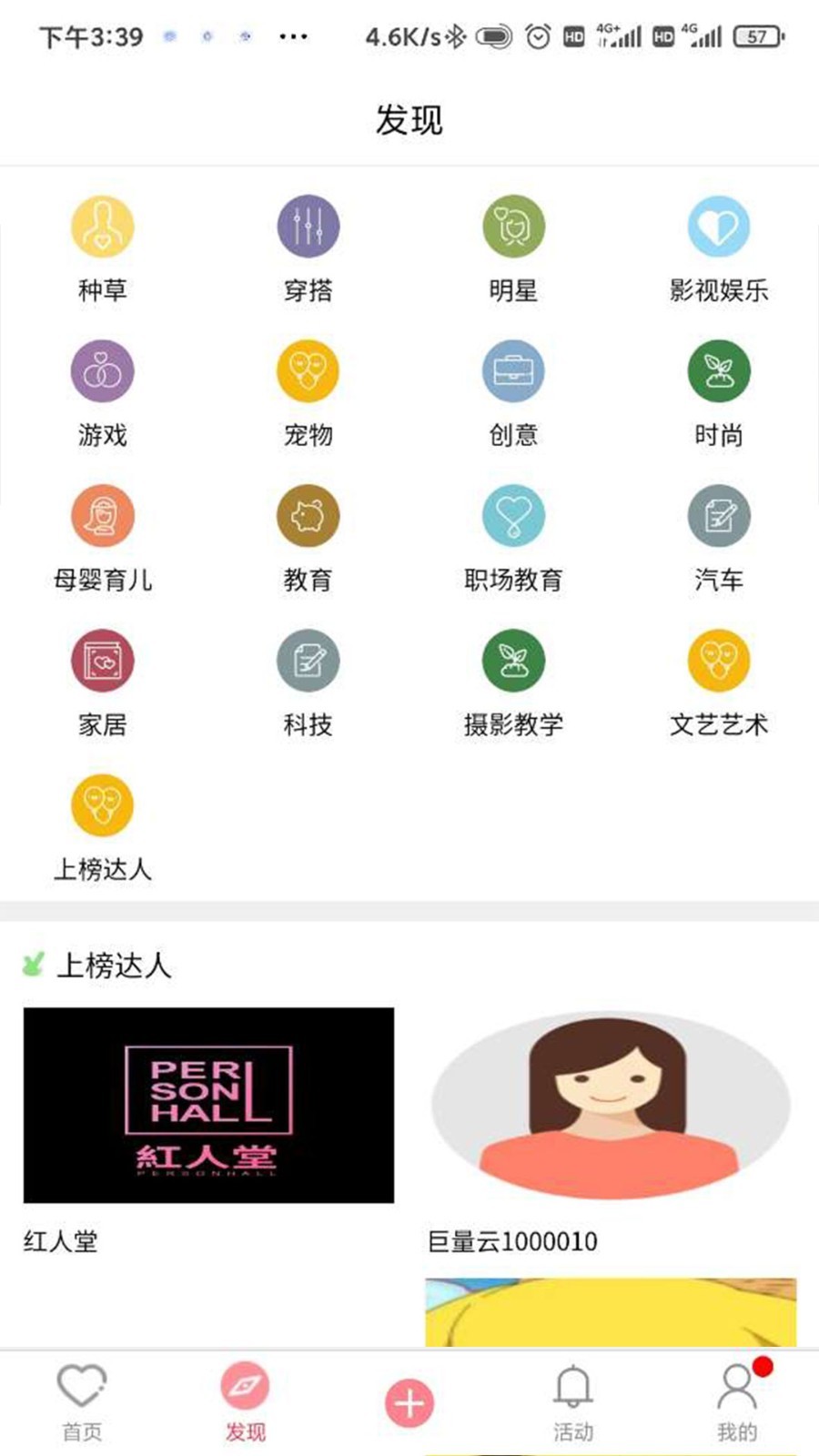The width and height of the screenshot is (819, 1456).
Task: View the 红人堂 profile card
Action: 208,1105
